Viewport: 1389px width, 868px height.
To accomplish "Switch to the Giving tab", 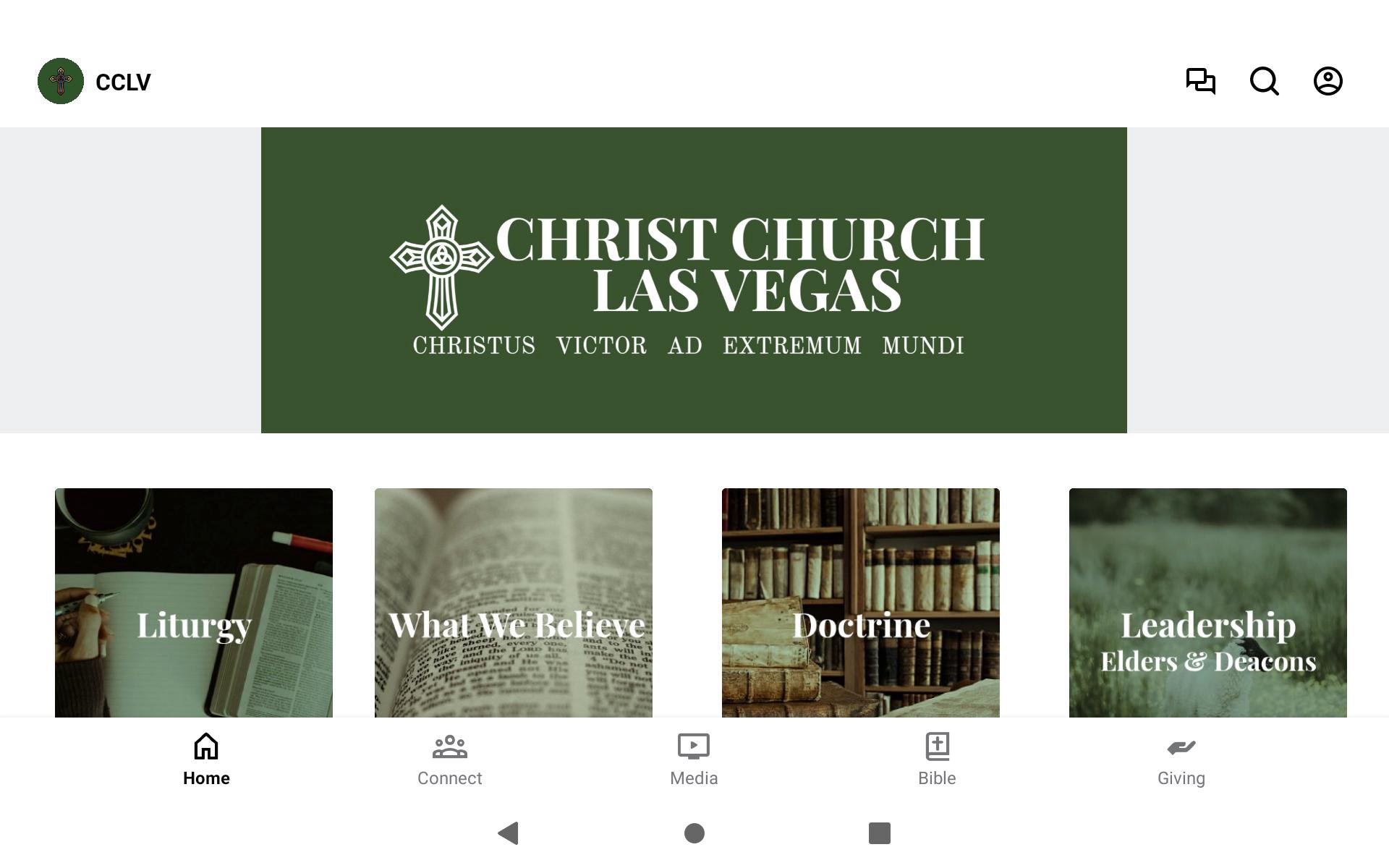I will (1181, 759).
